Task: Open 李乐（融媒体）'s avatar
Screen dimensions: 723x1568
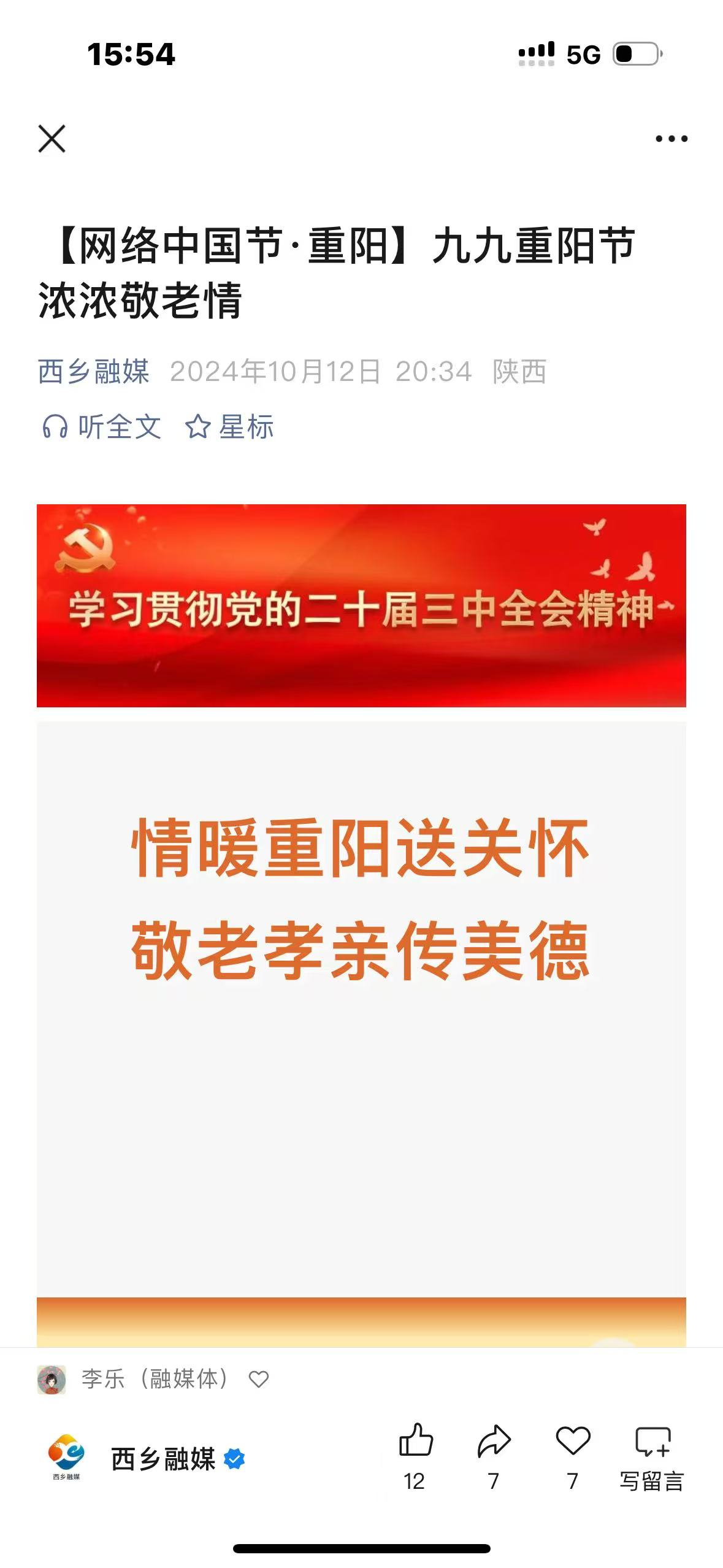Action: [52, 1380]
